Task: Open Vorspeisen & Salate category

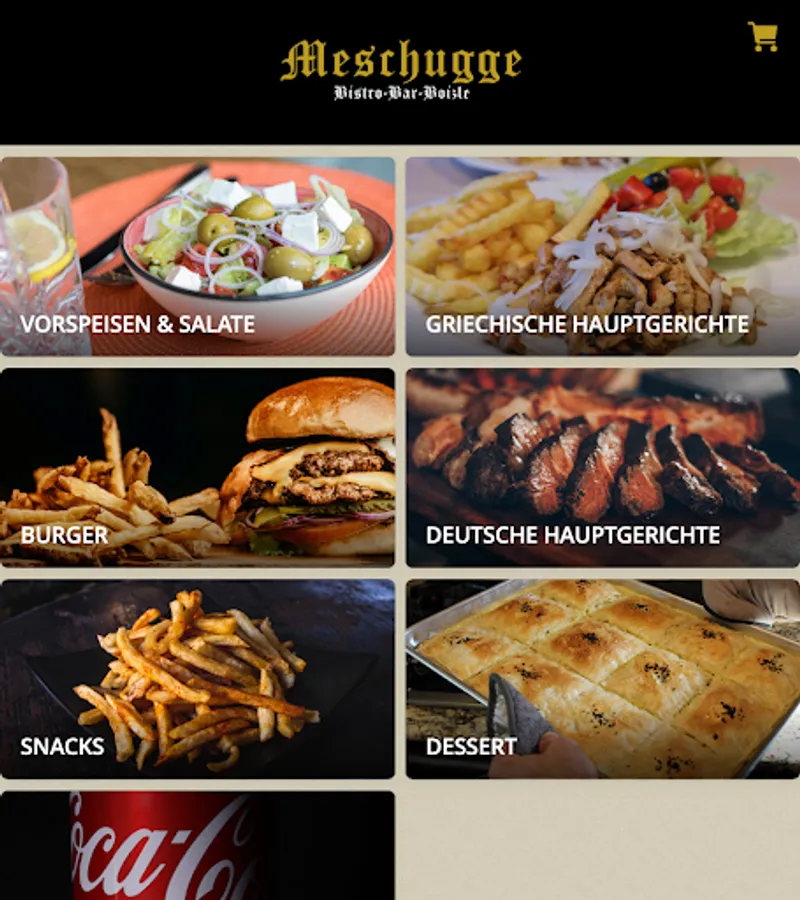Action: point(197,257)
